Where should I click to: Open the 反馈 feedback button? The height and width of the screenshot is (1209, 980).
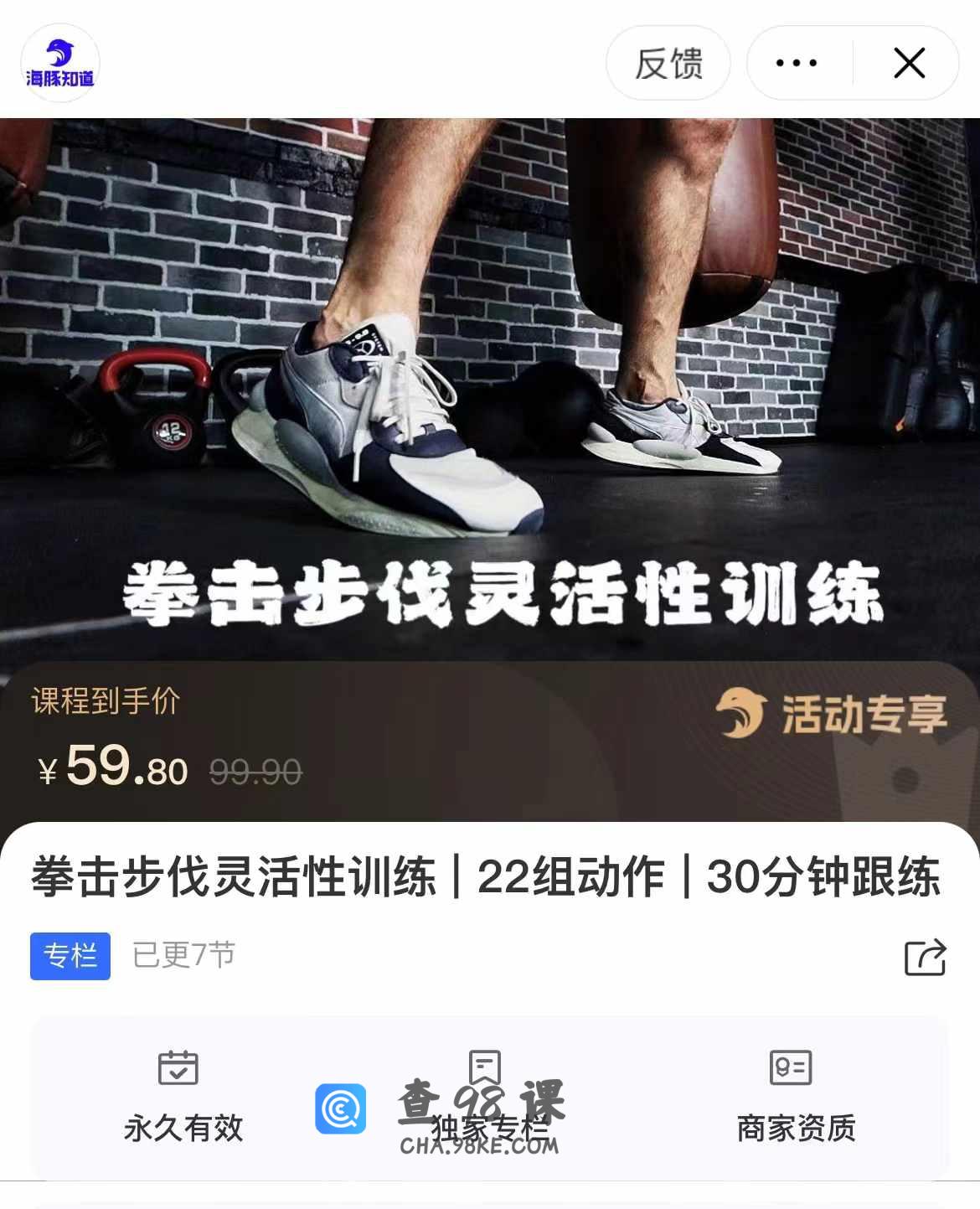point(668,64)
